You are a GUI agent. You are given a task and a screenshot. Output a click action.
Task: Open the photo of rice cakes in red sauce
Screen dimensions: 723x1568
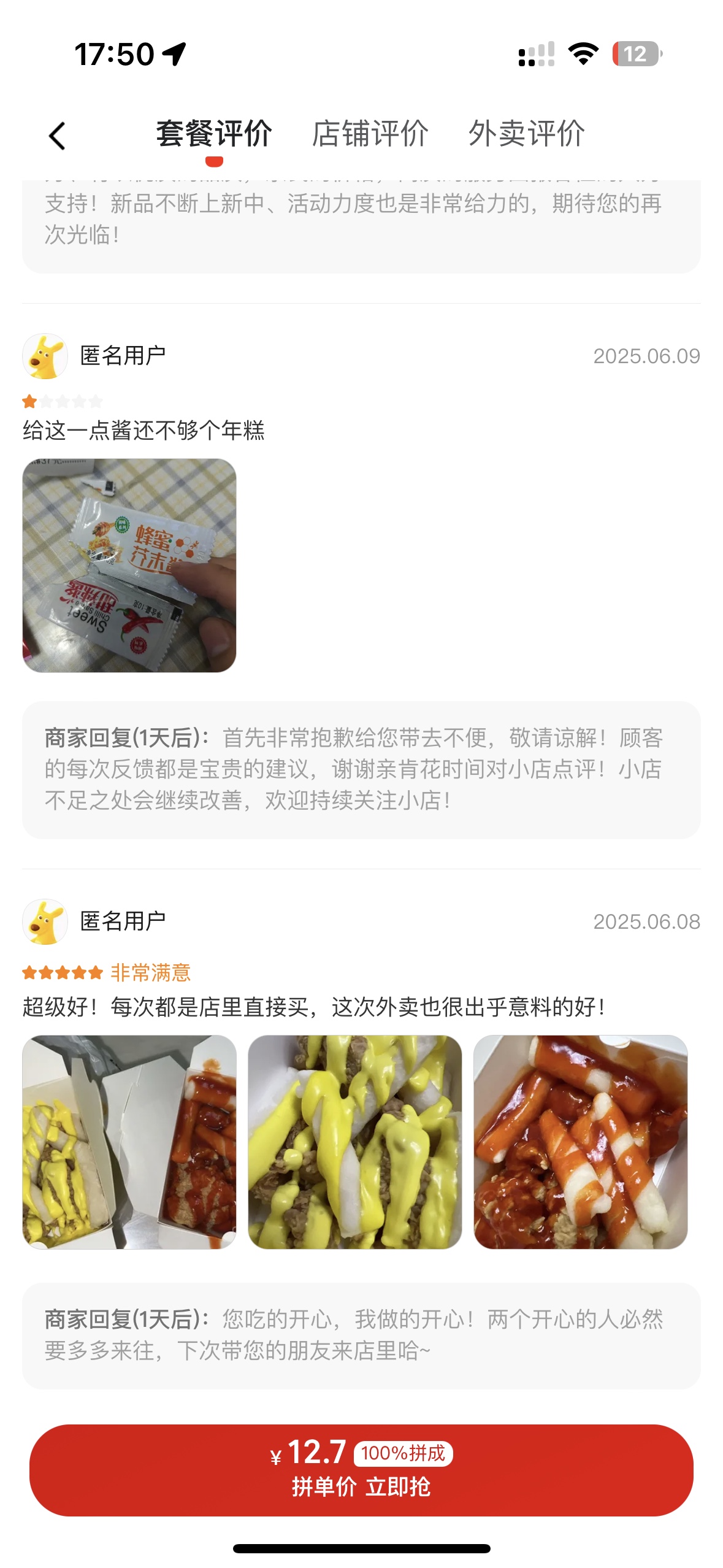coord(580,1142)
